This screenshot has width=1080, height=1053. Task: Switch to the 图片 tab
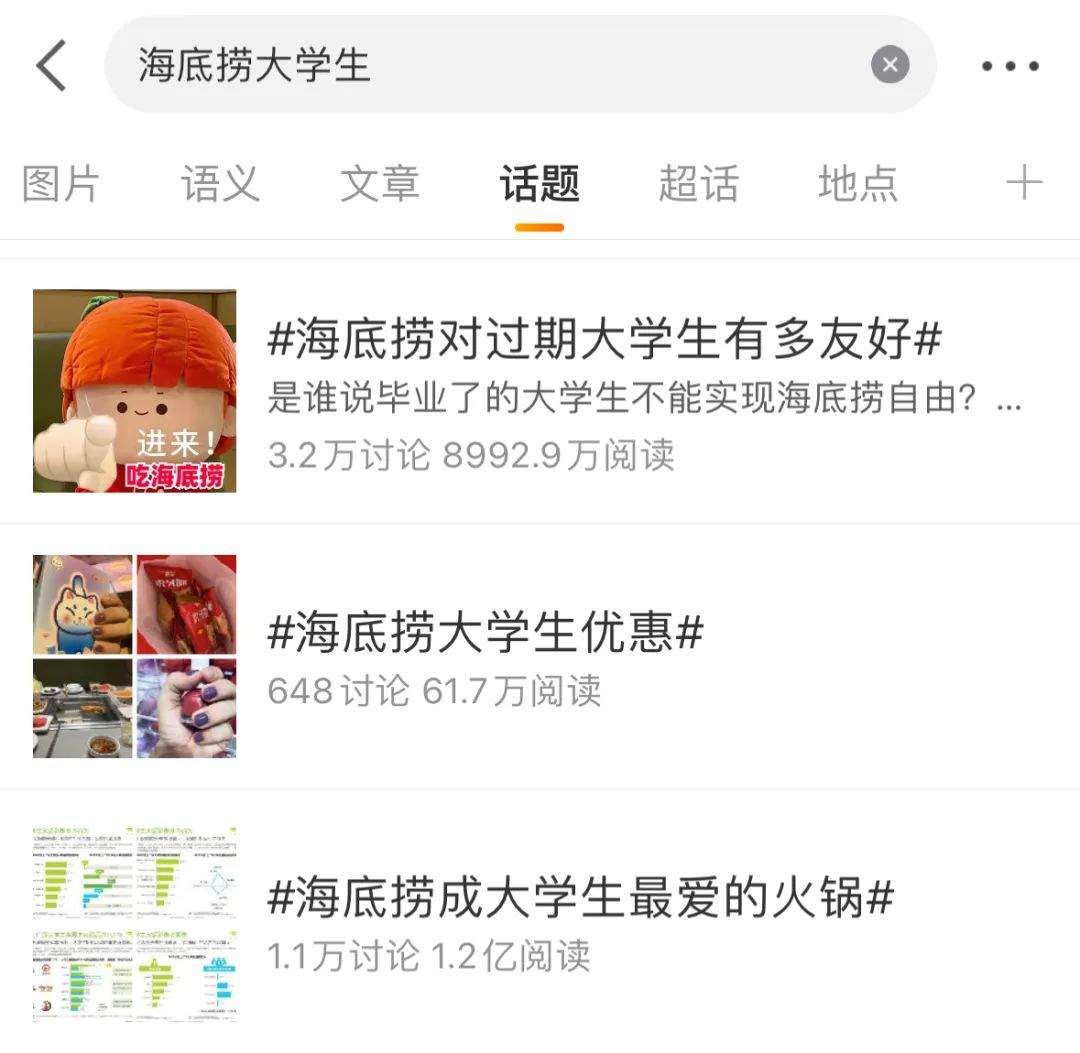tap(61, 184)
